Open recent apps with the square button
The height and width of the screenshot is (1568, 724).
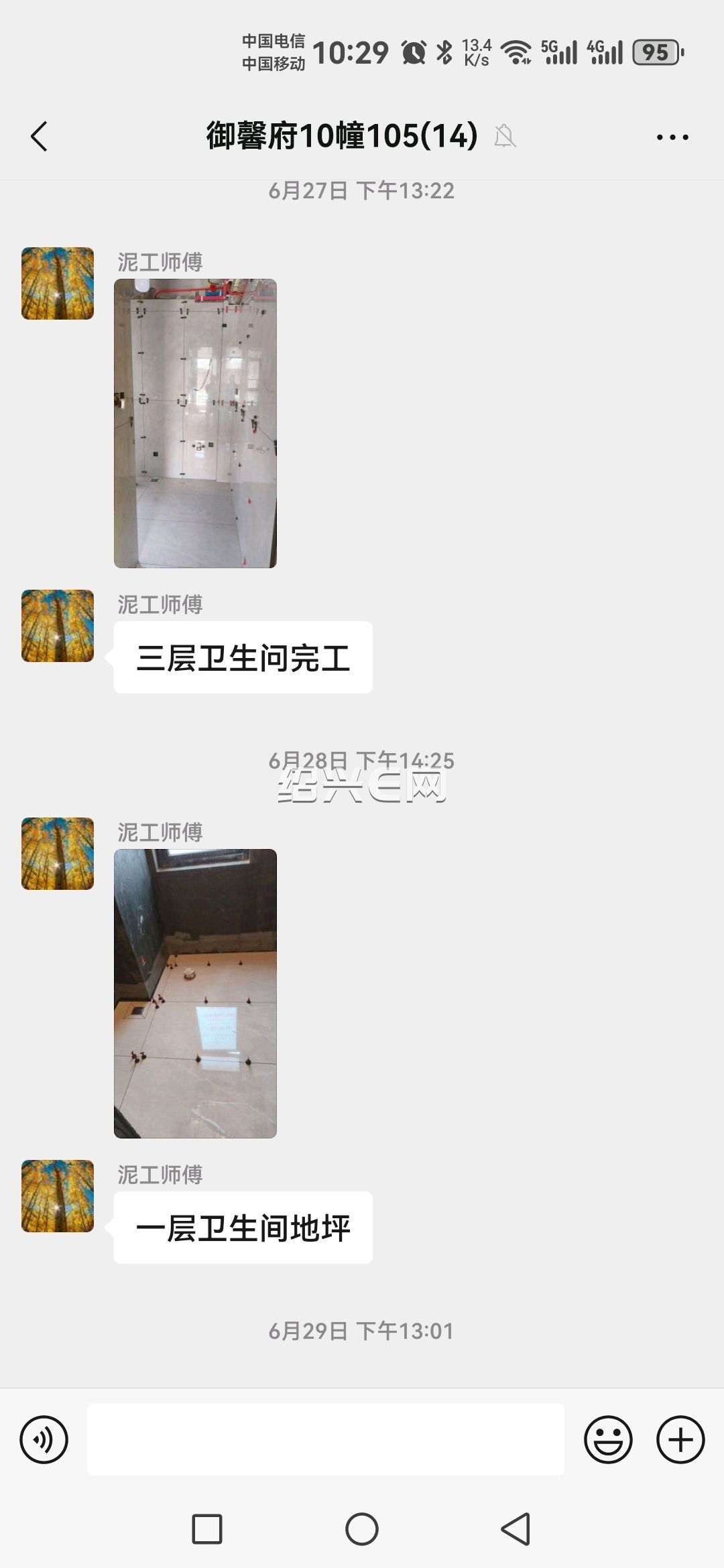coord(207,1529)
